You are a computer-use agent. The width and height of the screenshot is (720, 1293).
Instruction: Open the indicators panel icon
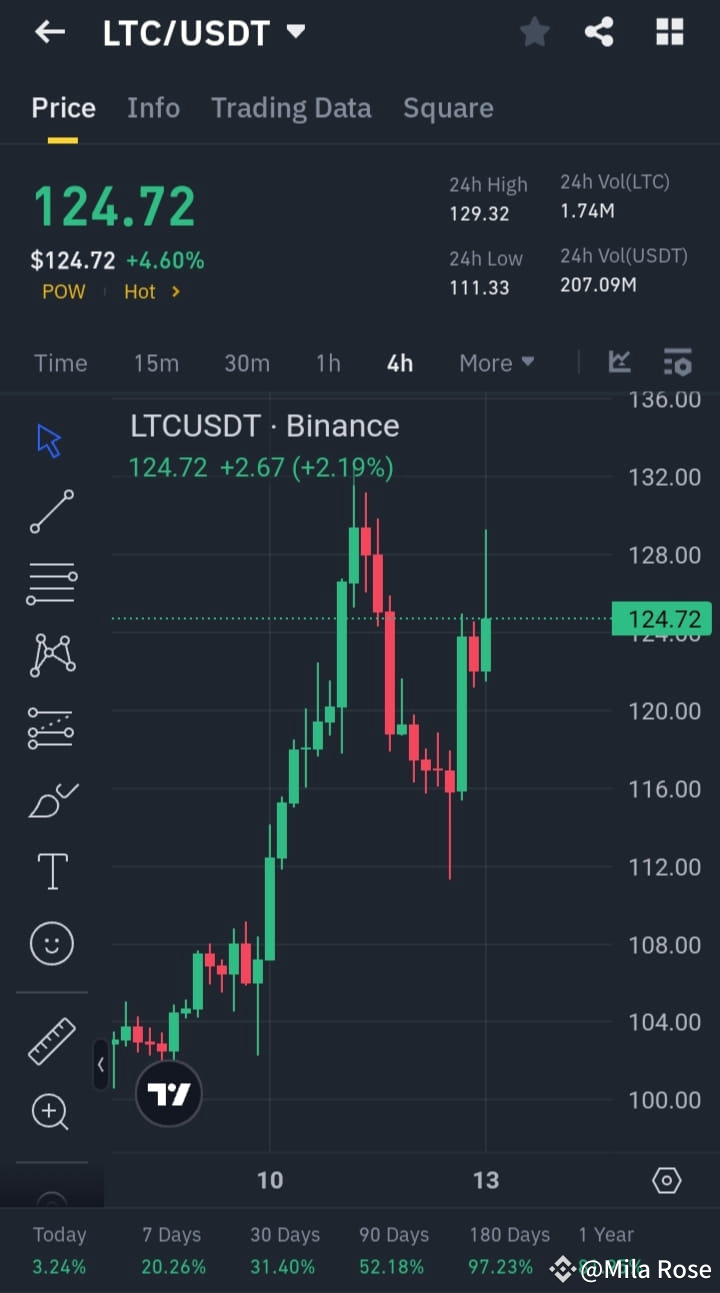(x=678, y=363)
